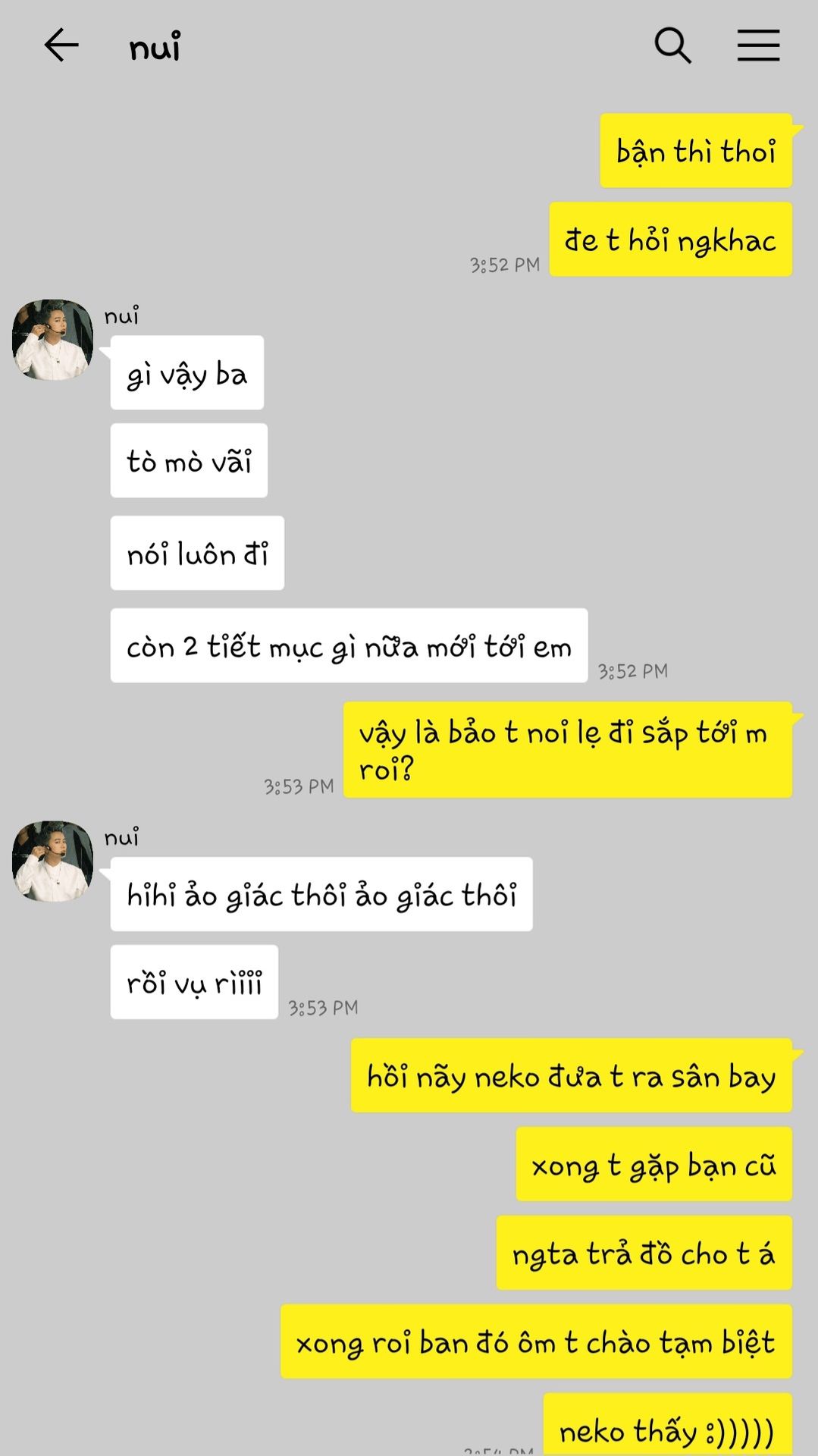Go back using the arrow icon
Viewport: 818px width, 1456px height.
(x=61, y=45)
